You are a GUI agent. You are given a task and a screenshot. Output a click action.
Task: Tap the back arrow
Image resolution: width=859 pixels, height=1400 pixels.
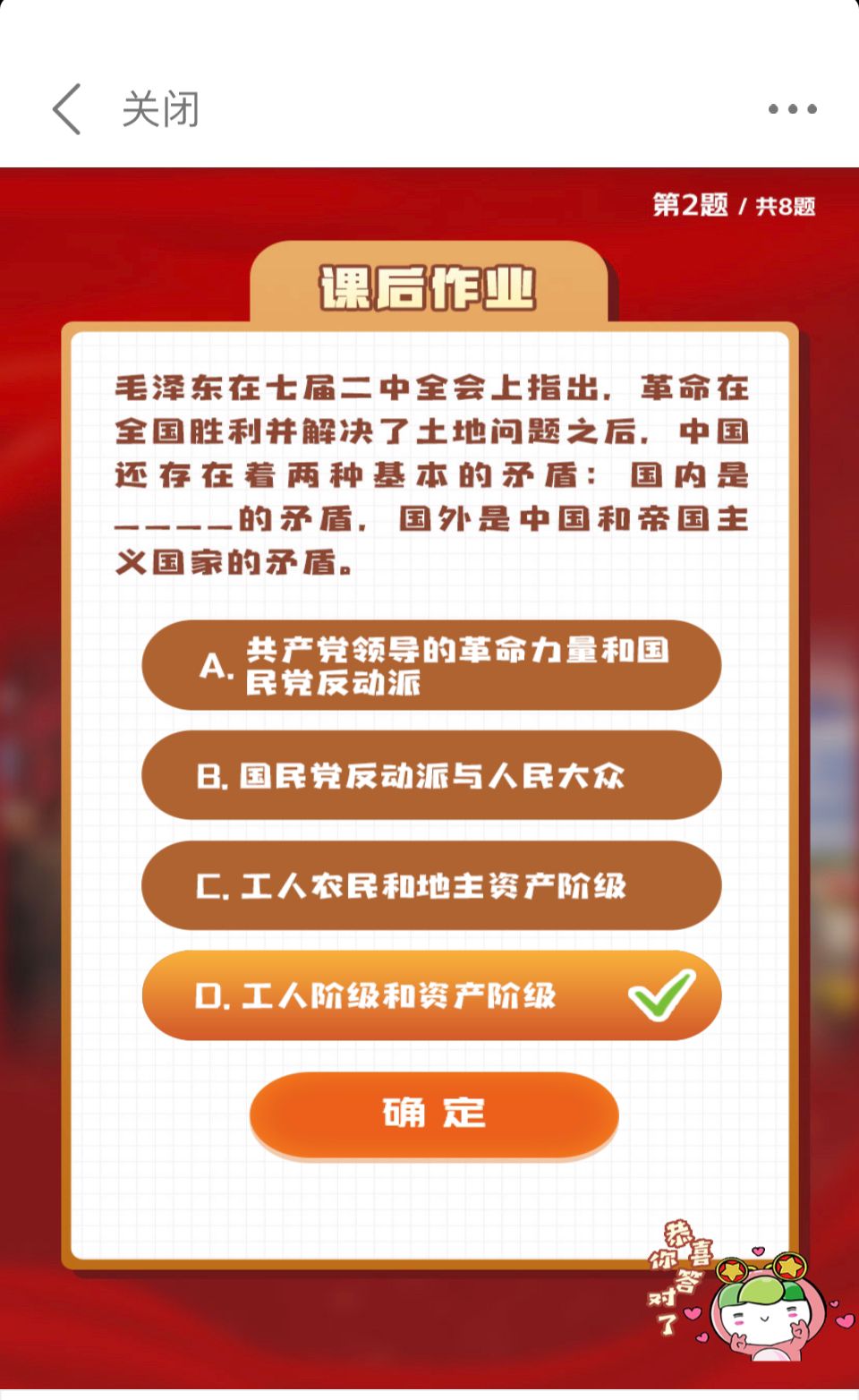click(x=67, y=109)
